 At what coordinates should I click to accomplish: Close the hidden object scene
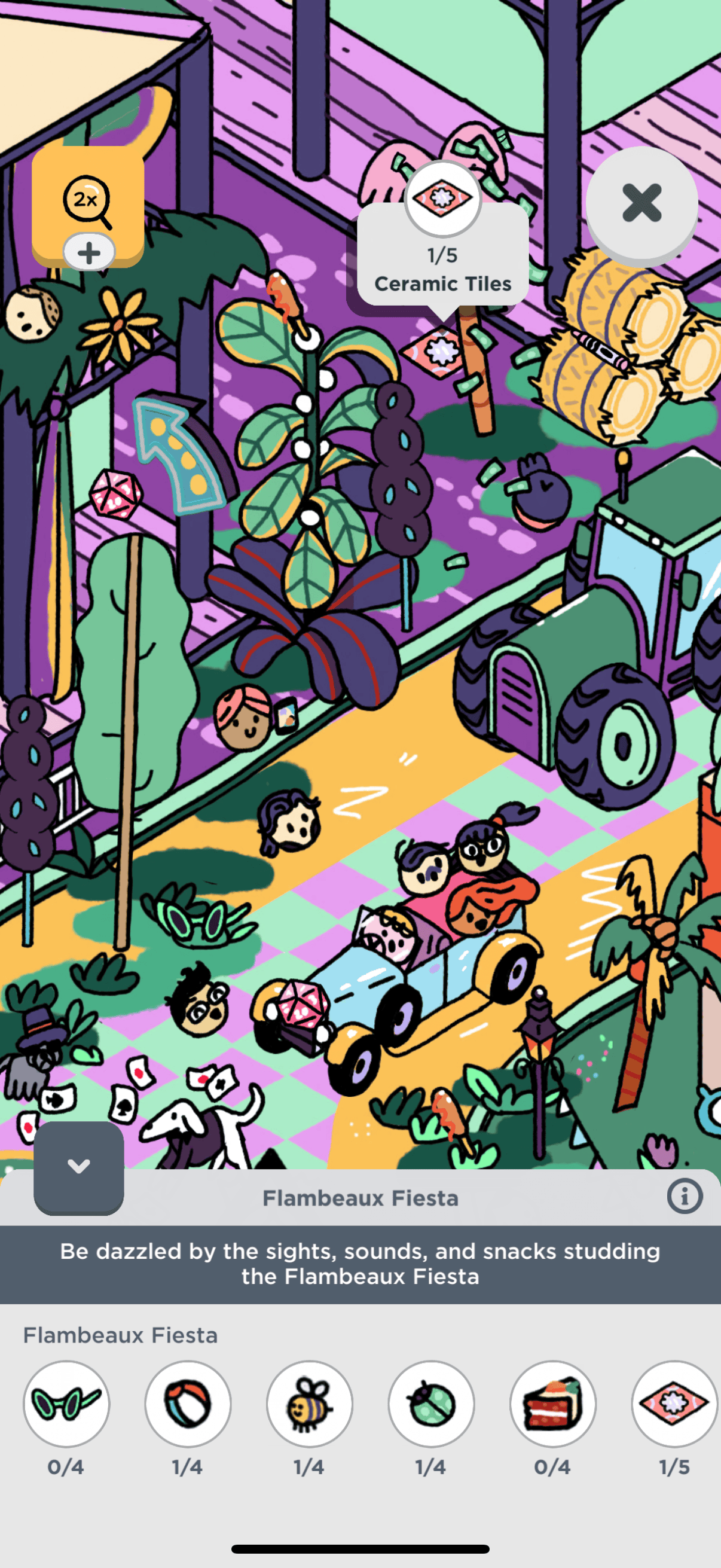pyautogui.click(x=641, y=203)
